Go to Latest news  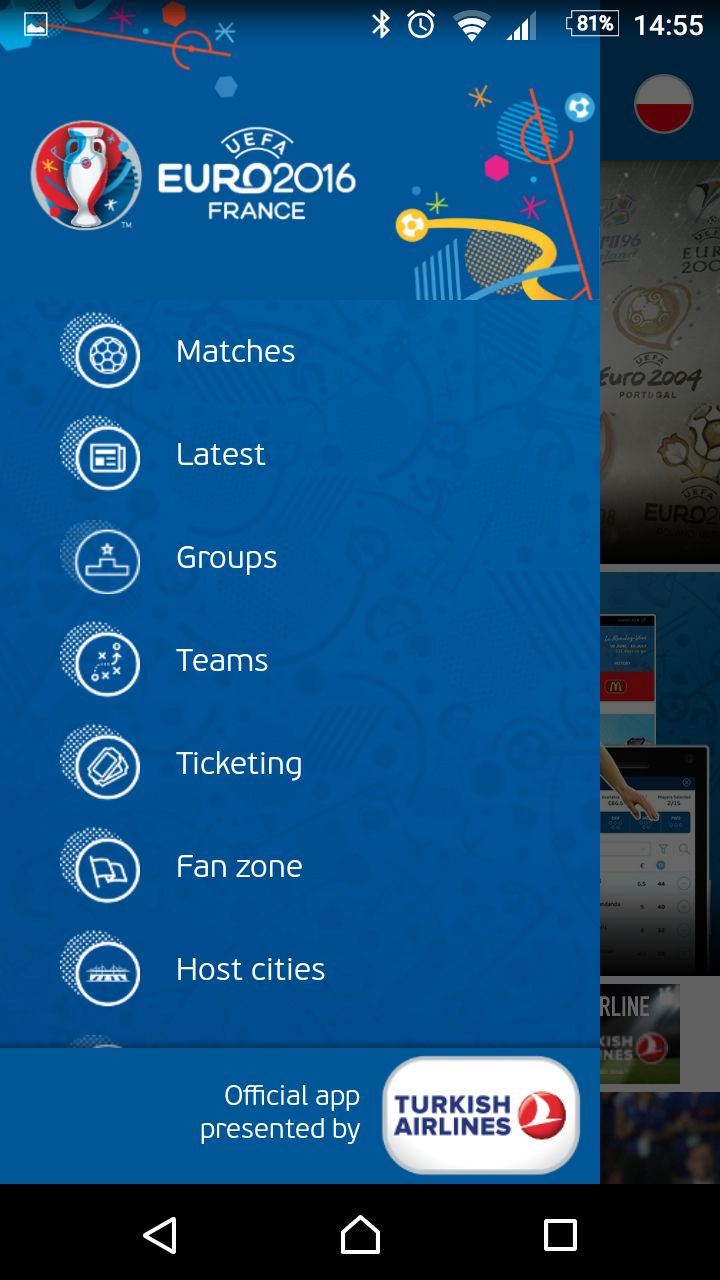point(220,455)
